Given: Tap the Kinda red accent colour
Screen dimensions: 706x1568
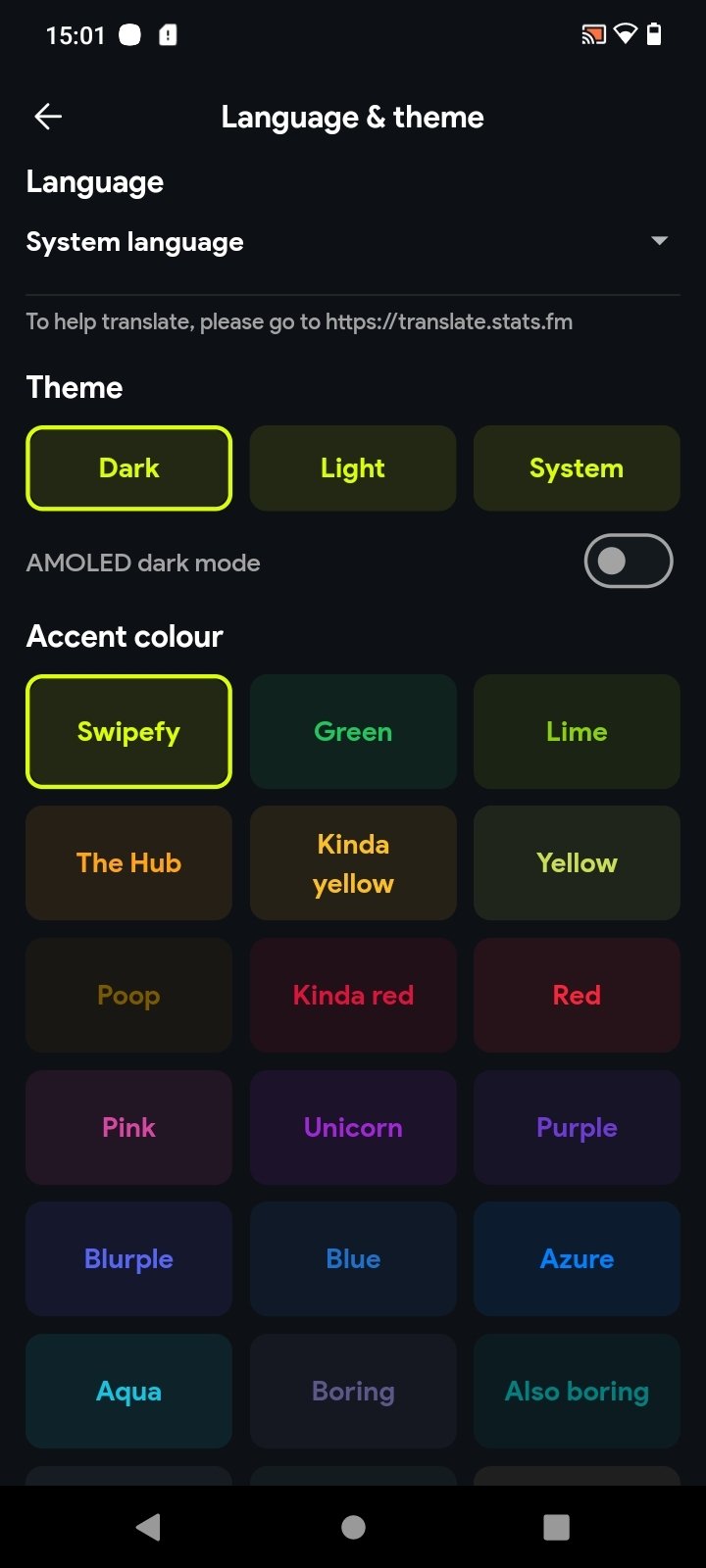Looking at the screenshot, I should (353, 995).
